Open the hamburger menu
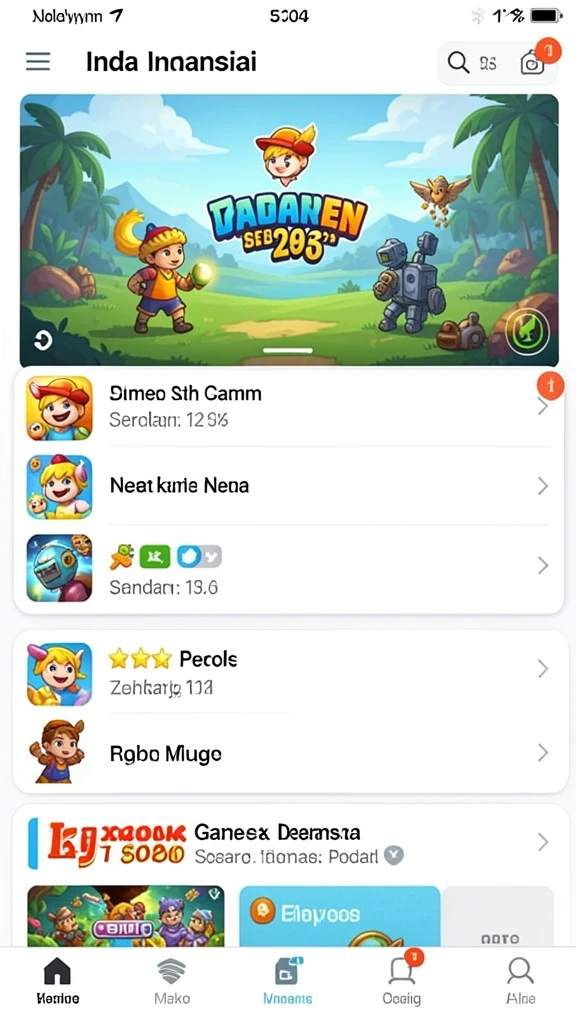The width and height of the screenshot is (576, 1024). pyautogui.click(x=38, y=61)
